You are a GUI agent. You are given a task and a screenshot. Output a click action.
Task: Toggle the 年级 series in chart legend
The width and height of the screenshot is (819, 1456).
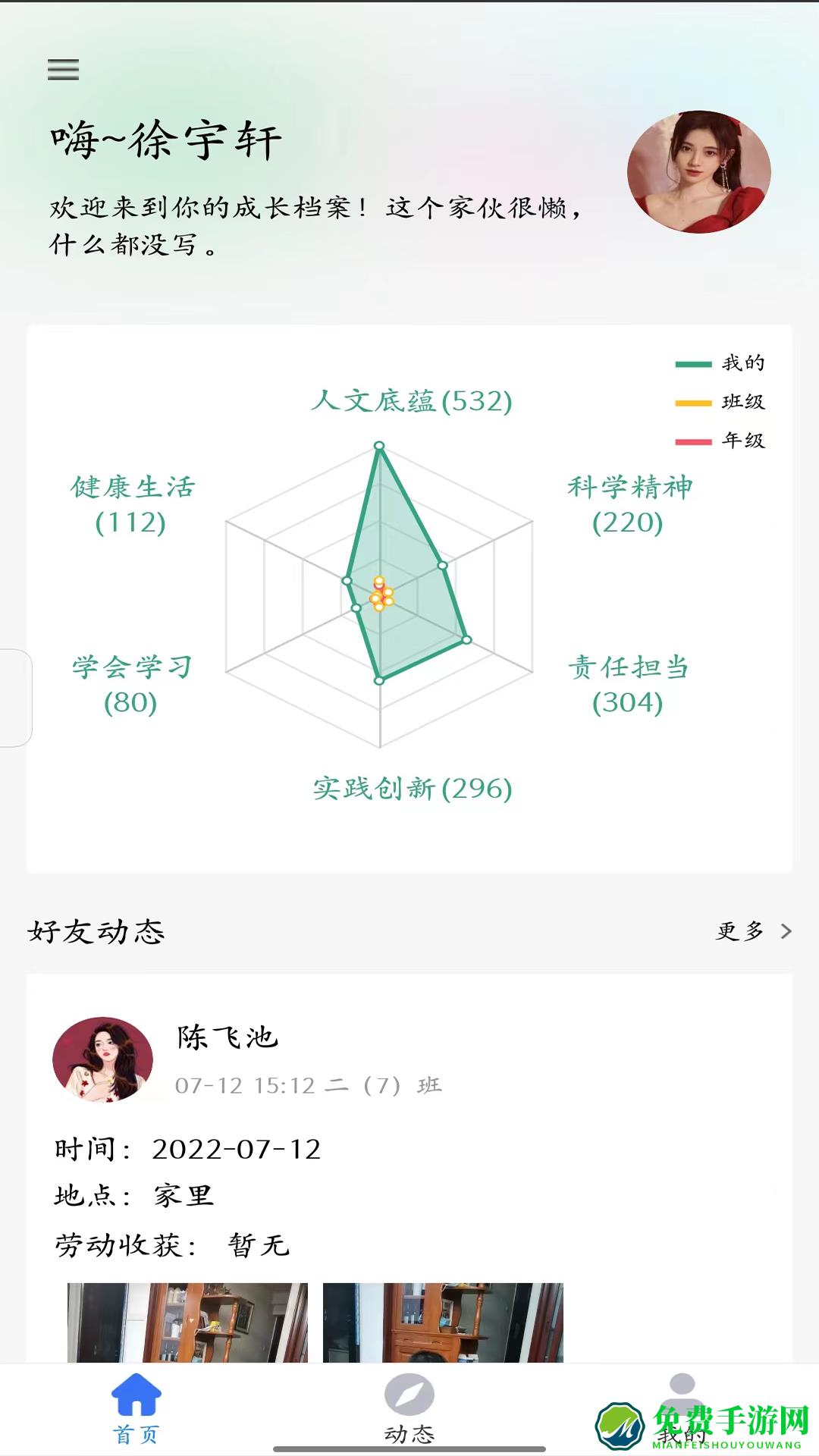(x=720, y=440)
